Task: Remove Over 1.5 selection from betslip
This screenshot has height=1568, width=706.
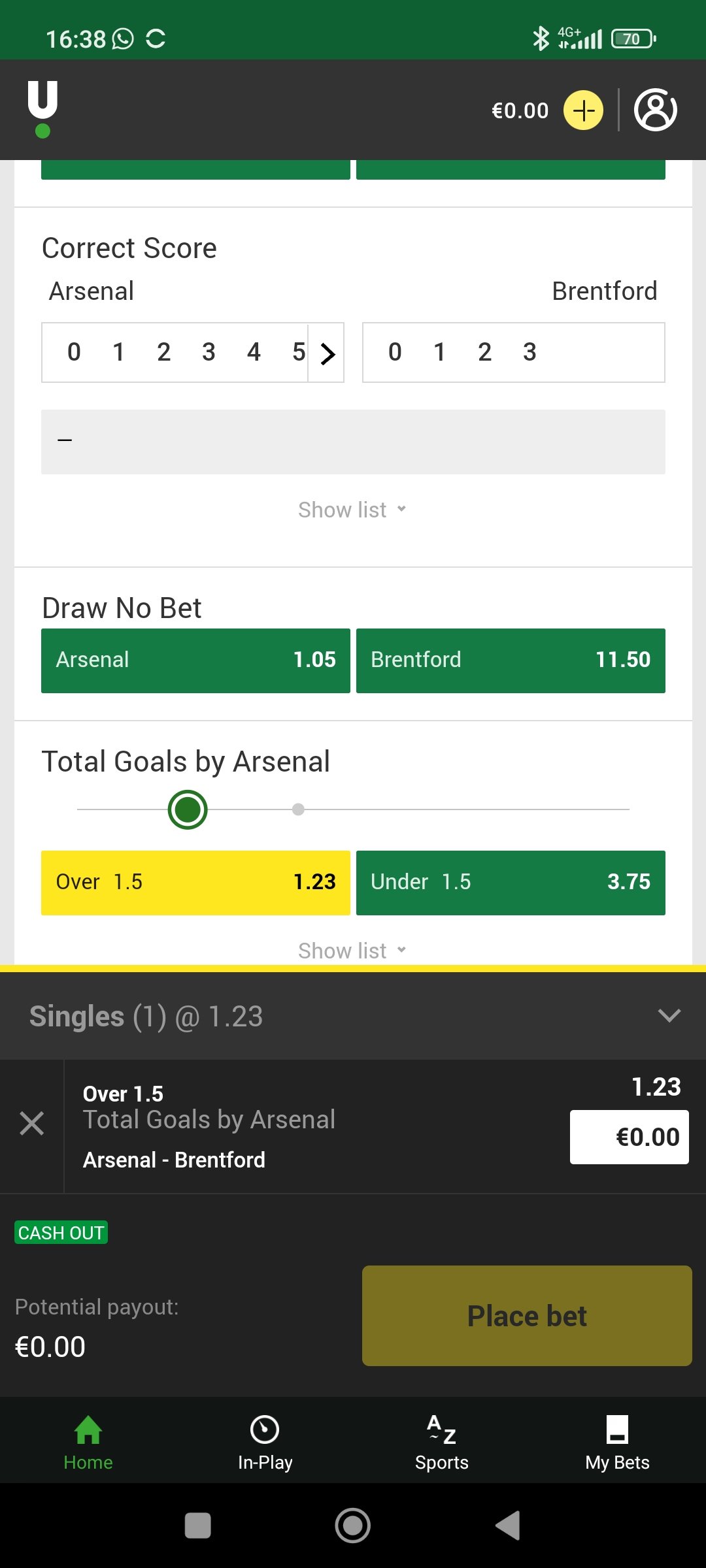Action: click(x=31, y=1124)
